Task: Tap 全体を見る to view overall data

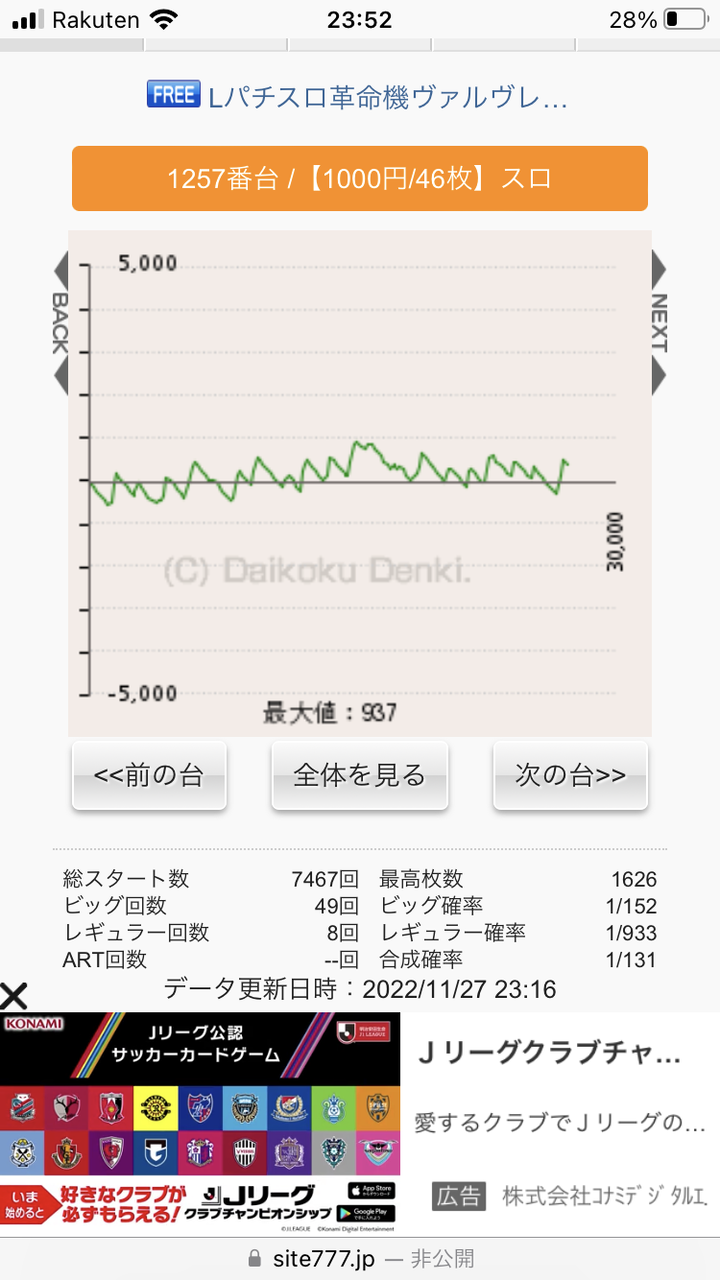Action: [360, 775]
